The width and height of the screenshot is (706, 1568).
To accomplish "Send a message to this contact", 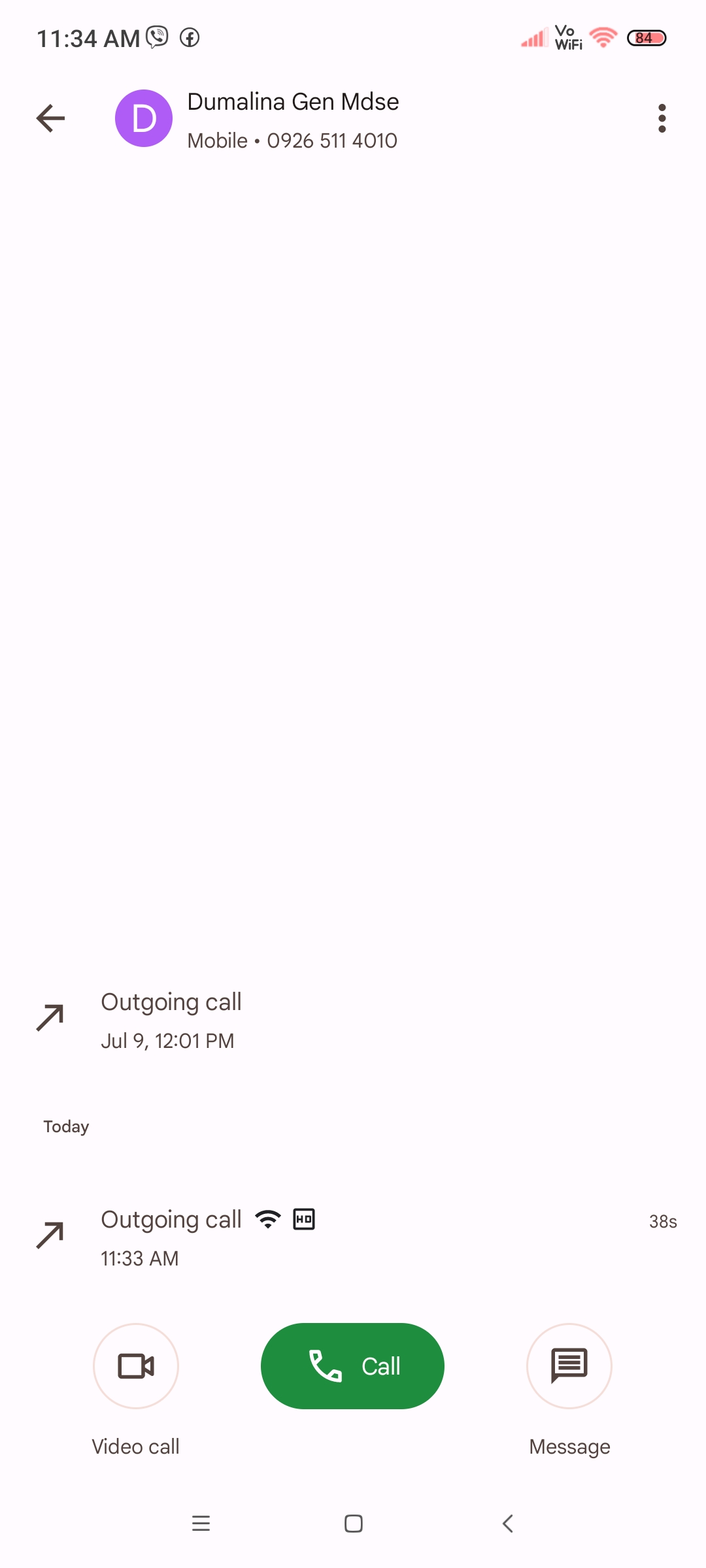I will coord(569,1365).
